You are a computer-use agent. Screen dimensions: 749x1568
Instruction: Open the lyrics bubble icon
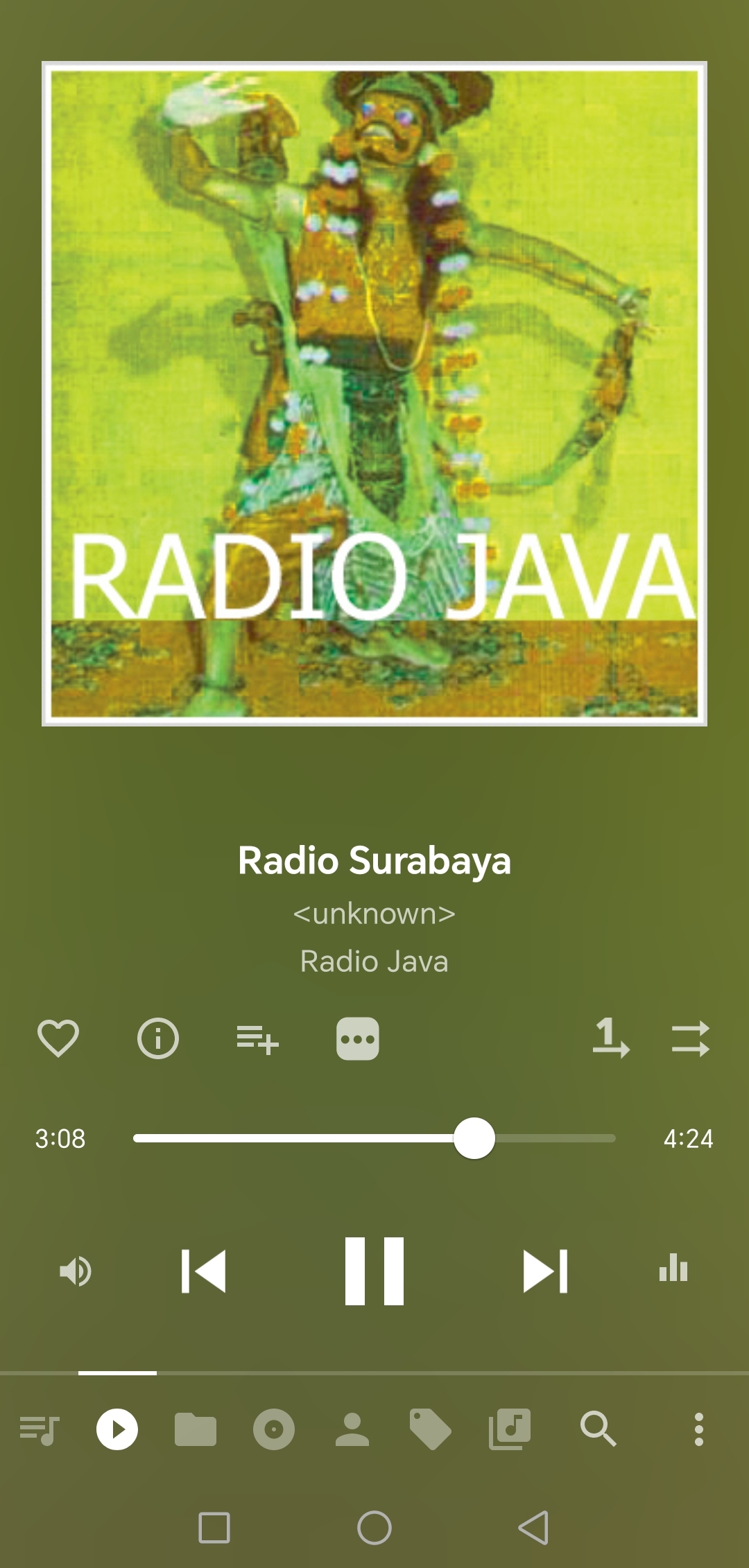point(357,1039)
